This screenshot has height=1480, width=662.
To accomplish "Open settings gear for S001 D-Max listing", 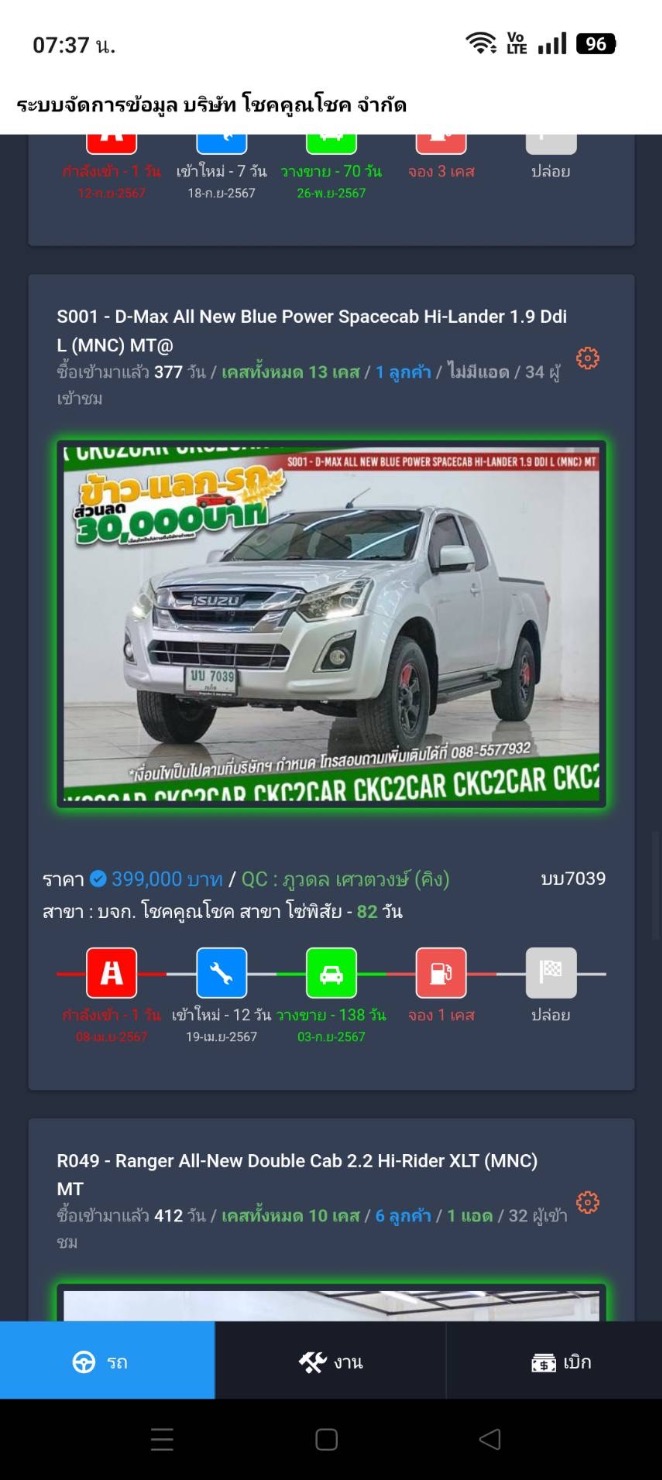I will 588,358.
